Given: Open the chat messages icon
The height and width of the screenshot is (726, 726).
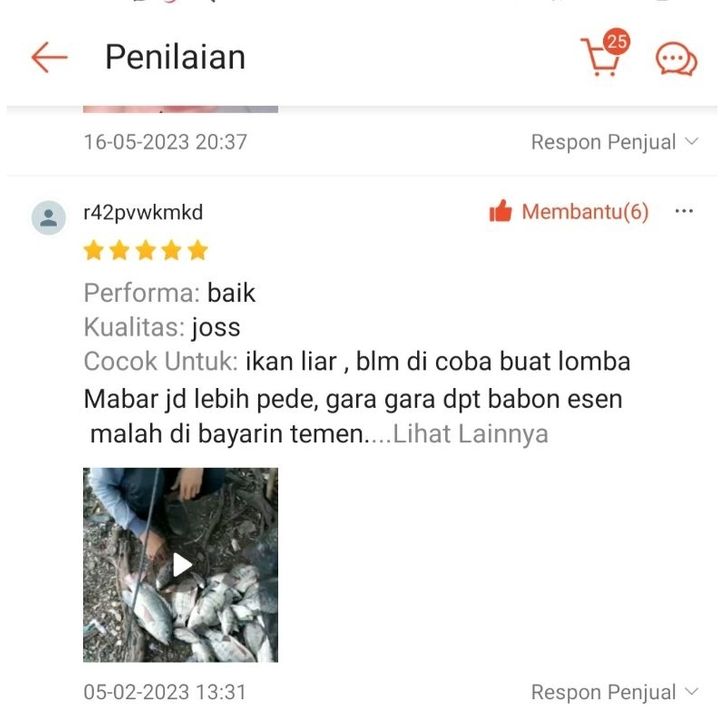Looking at the screenshot, I should 676,59.
